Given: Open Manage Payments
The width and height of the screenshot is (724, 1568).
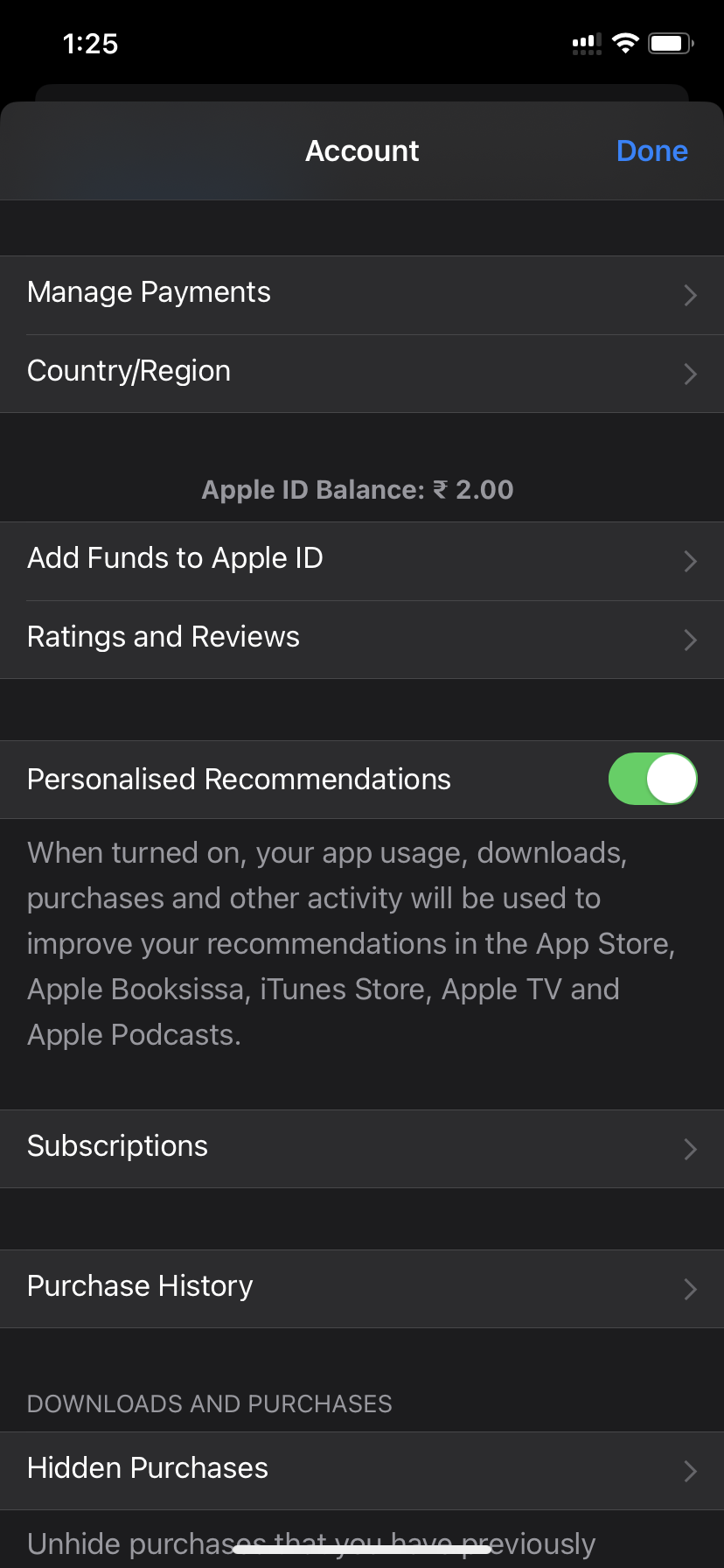Looking at the screenshot, I should 362,294.
